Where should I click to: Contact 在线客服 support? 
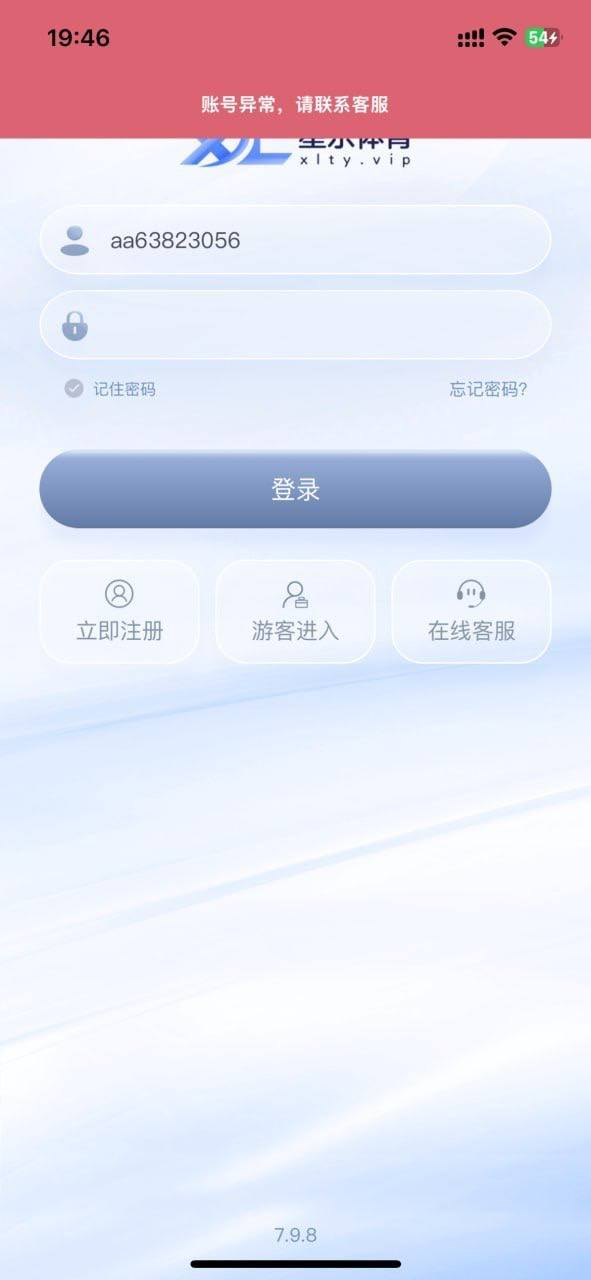pos(471,611)
